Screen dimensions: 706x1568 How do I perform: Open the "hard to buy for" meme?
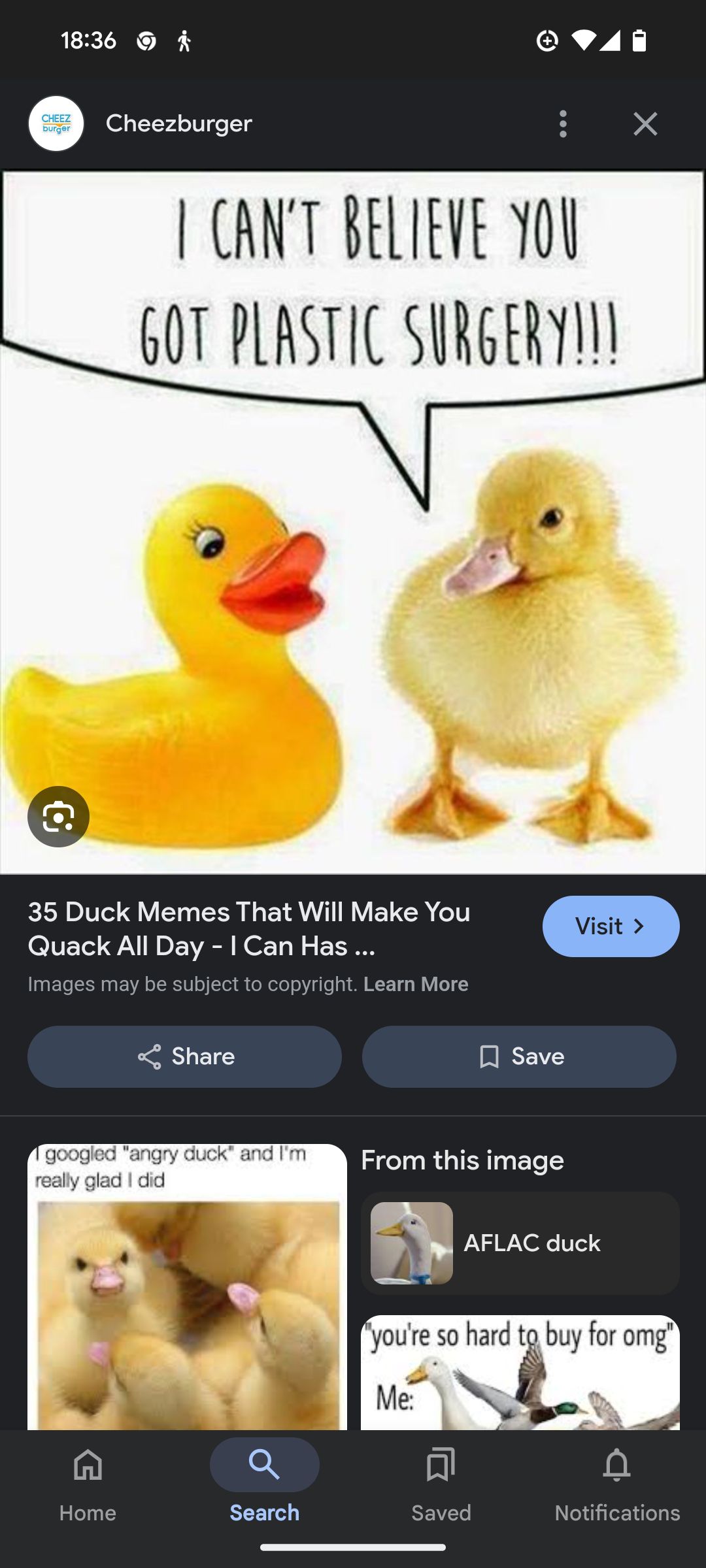520,1372
